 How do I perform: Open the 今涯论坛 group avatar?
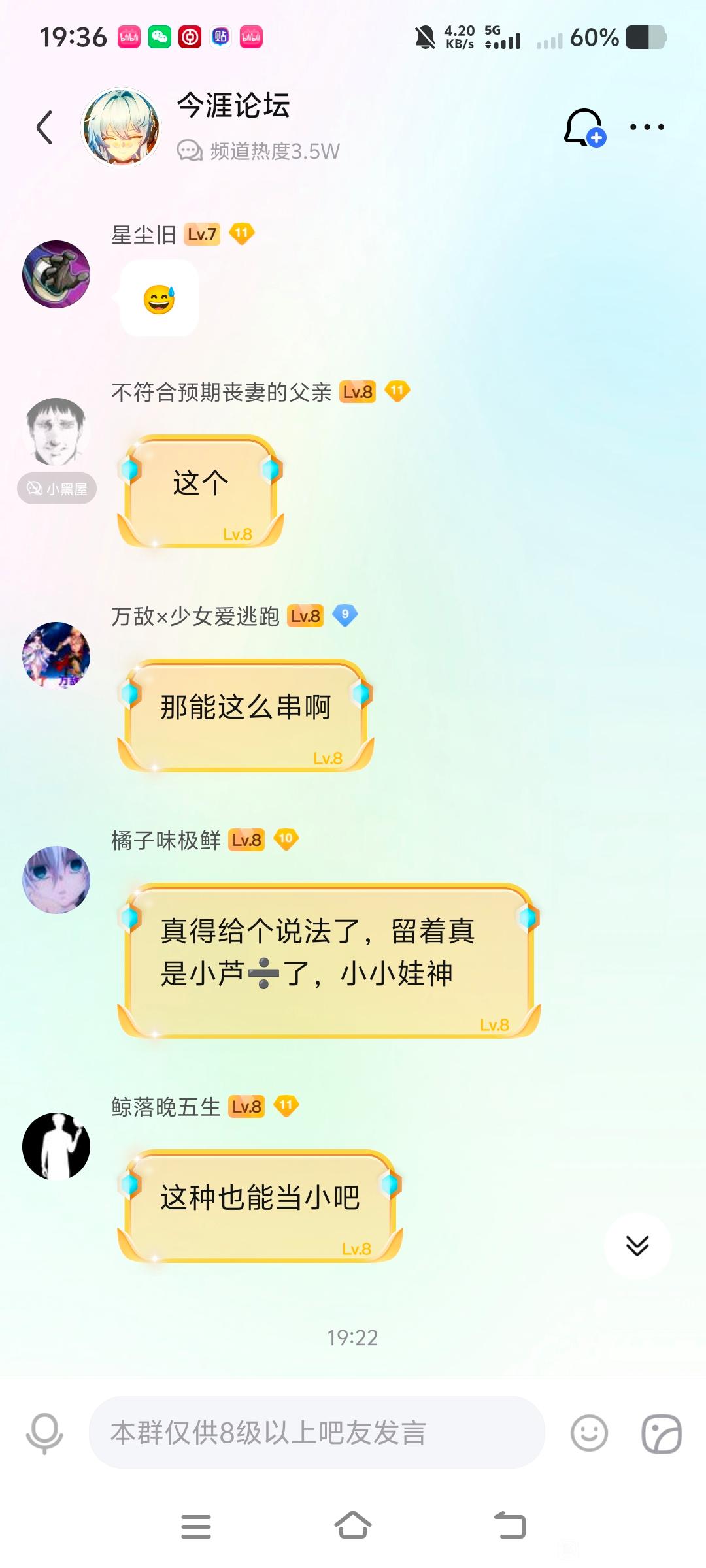pyautogui.click(x=120, y=127)
